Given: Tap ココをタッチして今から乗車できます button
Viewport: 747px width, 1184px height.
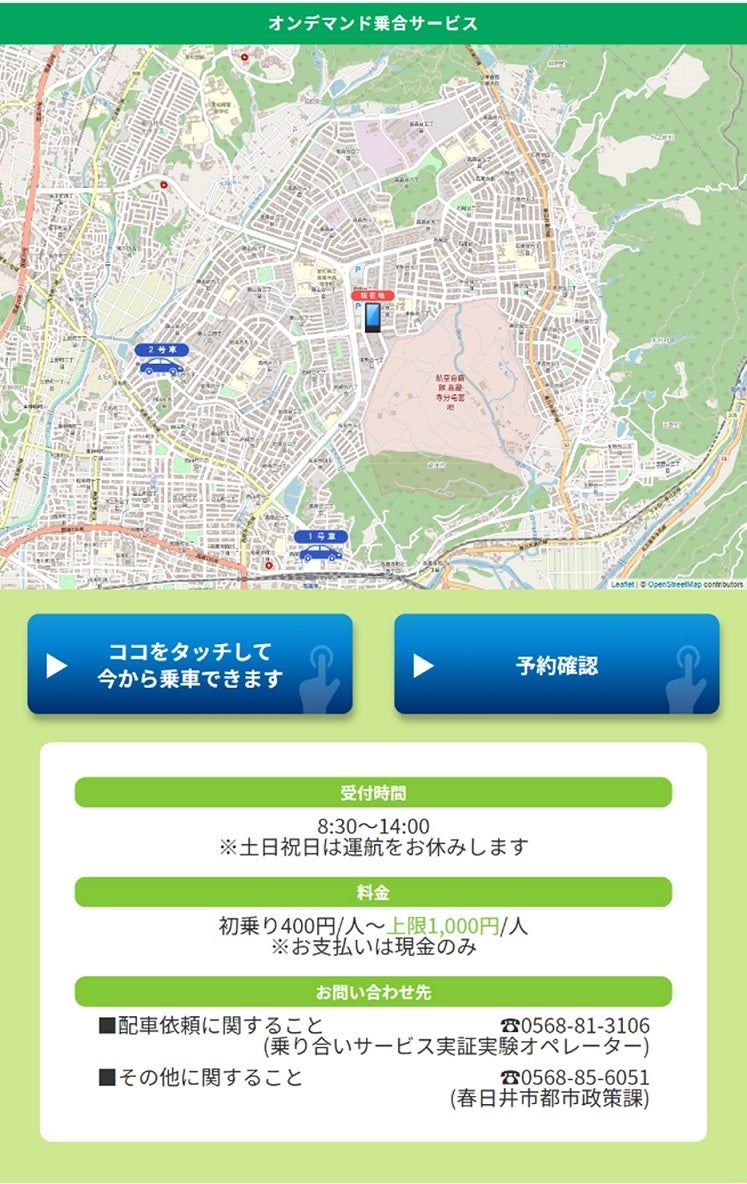Looking at the screenshot, I should (x=189, y=664).
